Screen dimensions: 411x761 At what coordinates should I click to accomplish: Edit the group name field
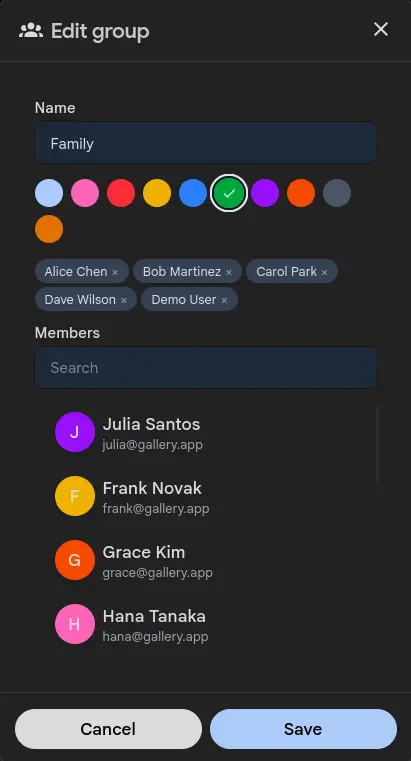(206, 143)
